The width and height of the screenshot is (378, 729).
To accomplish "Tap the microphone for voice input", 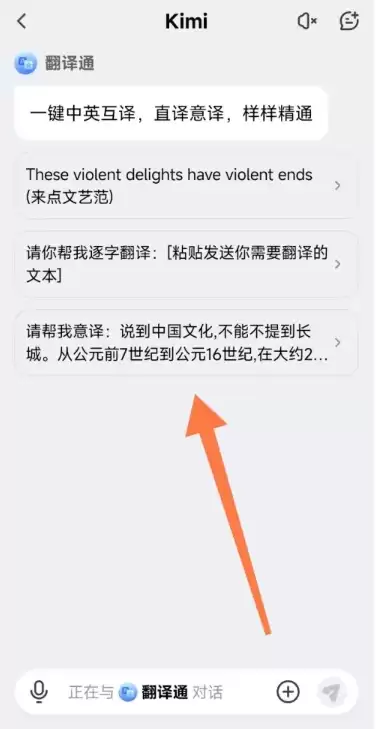I will click(39, 692).
